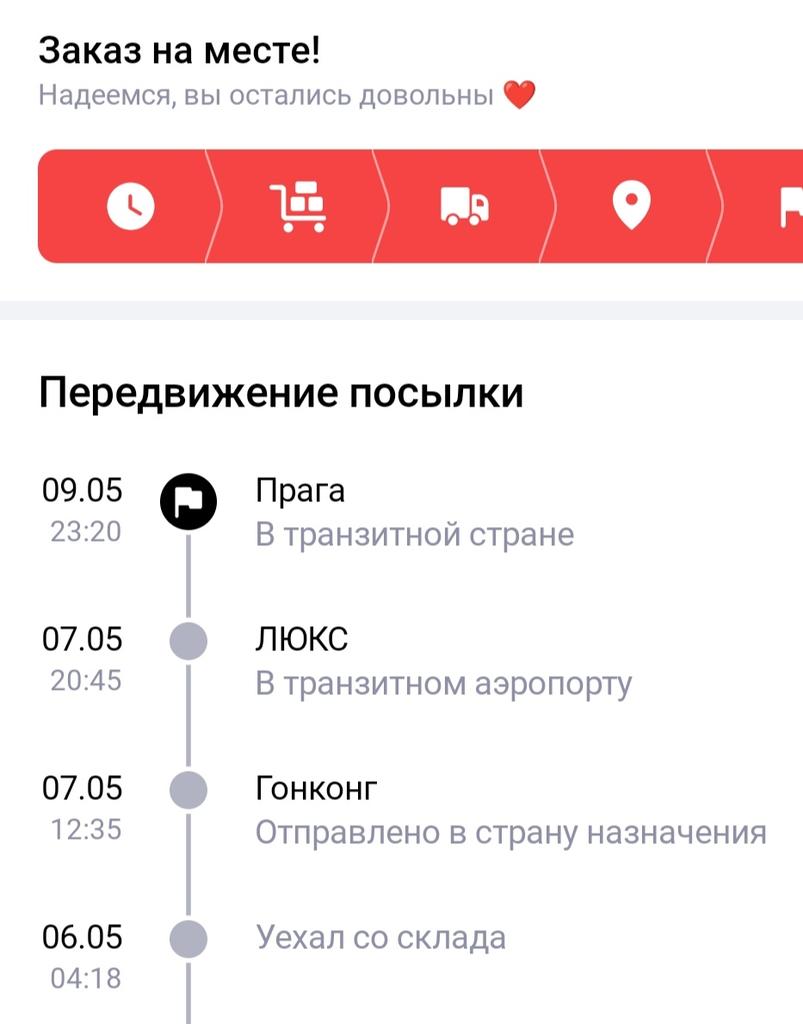Select the clock stage in the progress bar

(131, 207)
